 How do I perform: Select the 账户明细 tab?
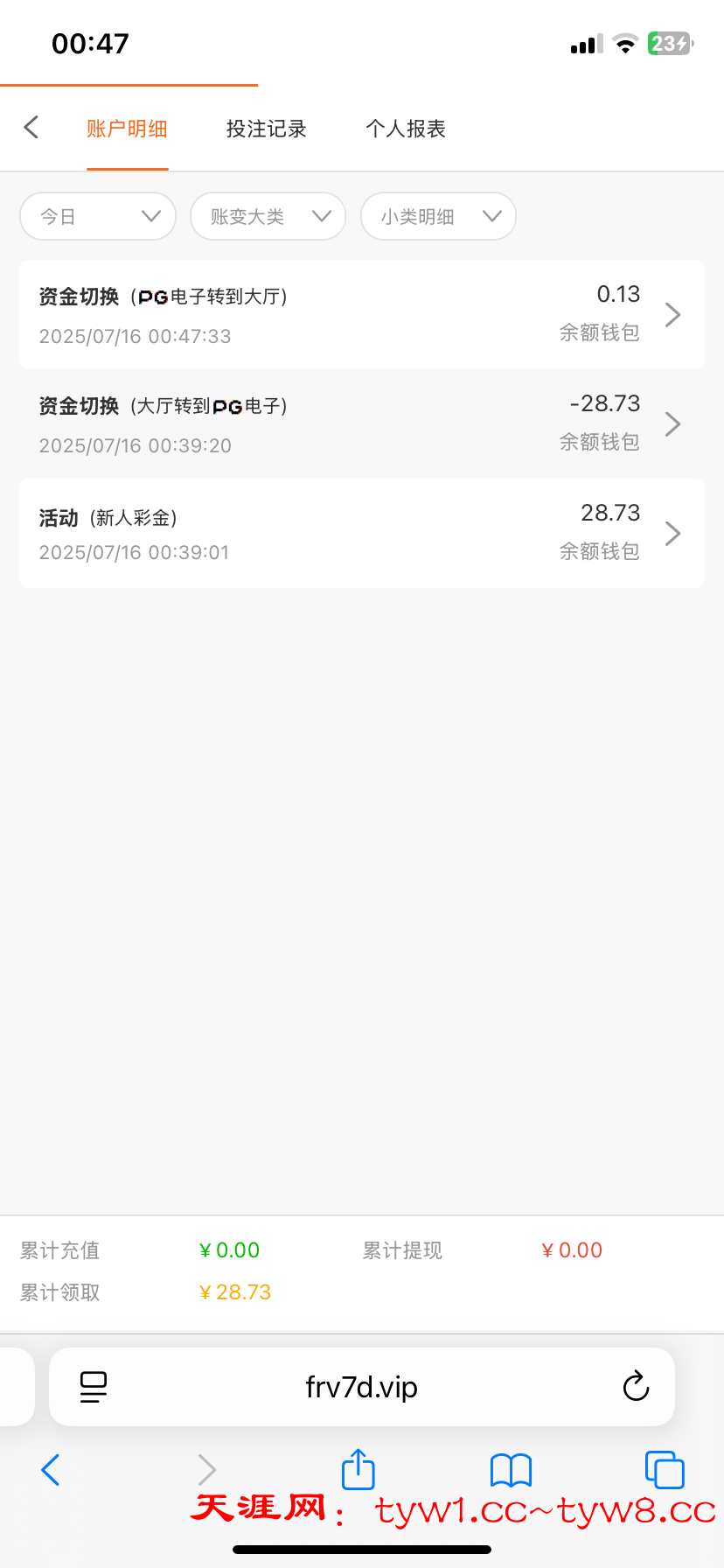(127, 129)
